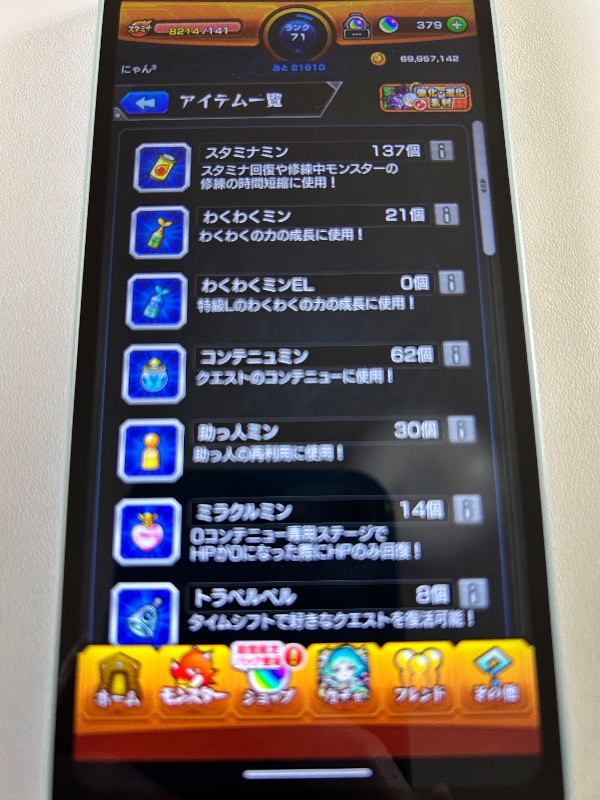This screenshot has height=800, width=600.
Task: Add orbs with the green plus
Action: [458, 25]
